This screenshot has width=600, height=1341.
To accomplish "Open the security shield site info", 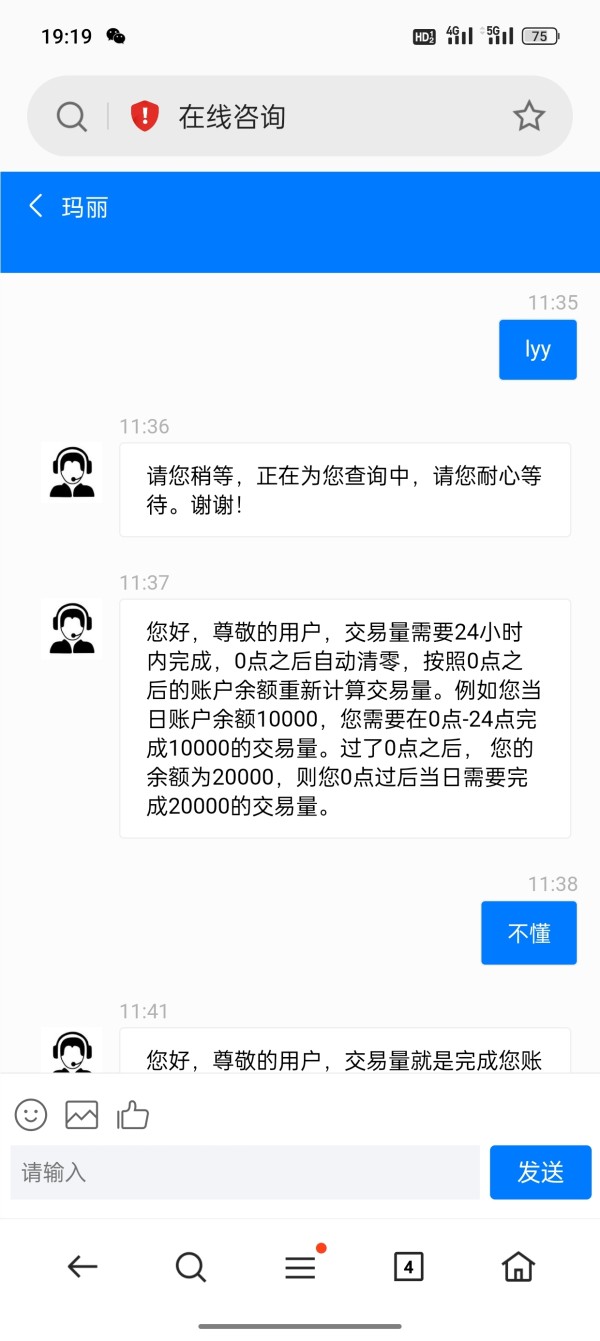I will (145, 117).
